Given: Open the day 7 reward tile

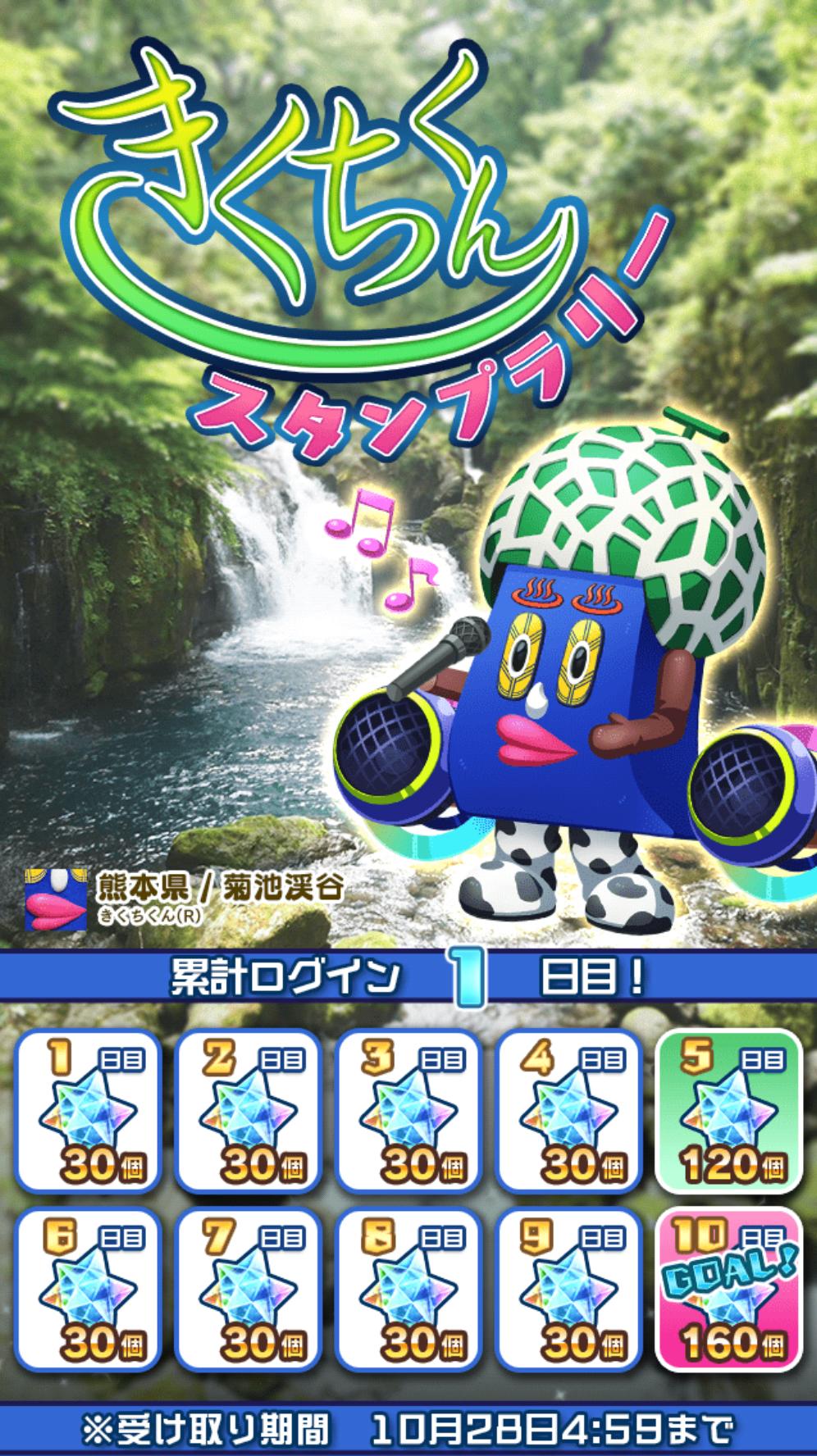Looking at the screenshot, I should point(248,1289).
